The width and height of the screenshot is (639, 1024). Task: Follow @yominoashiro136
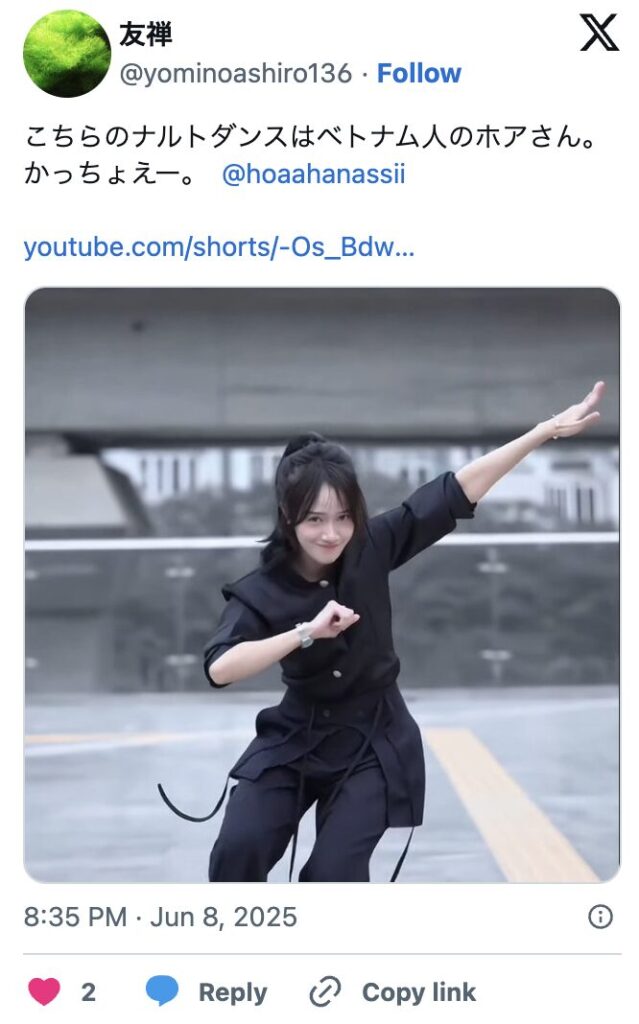[x=419, y=74]
